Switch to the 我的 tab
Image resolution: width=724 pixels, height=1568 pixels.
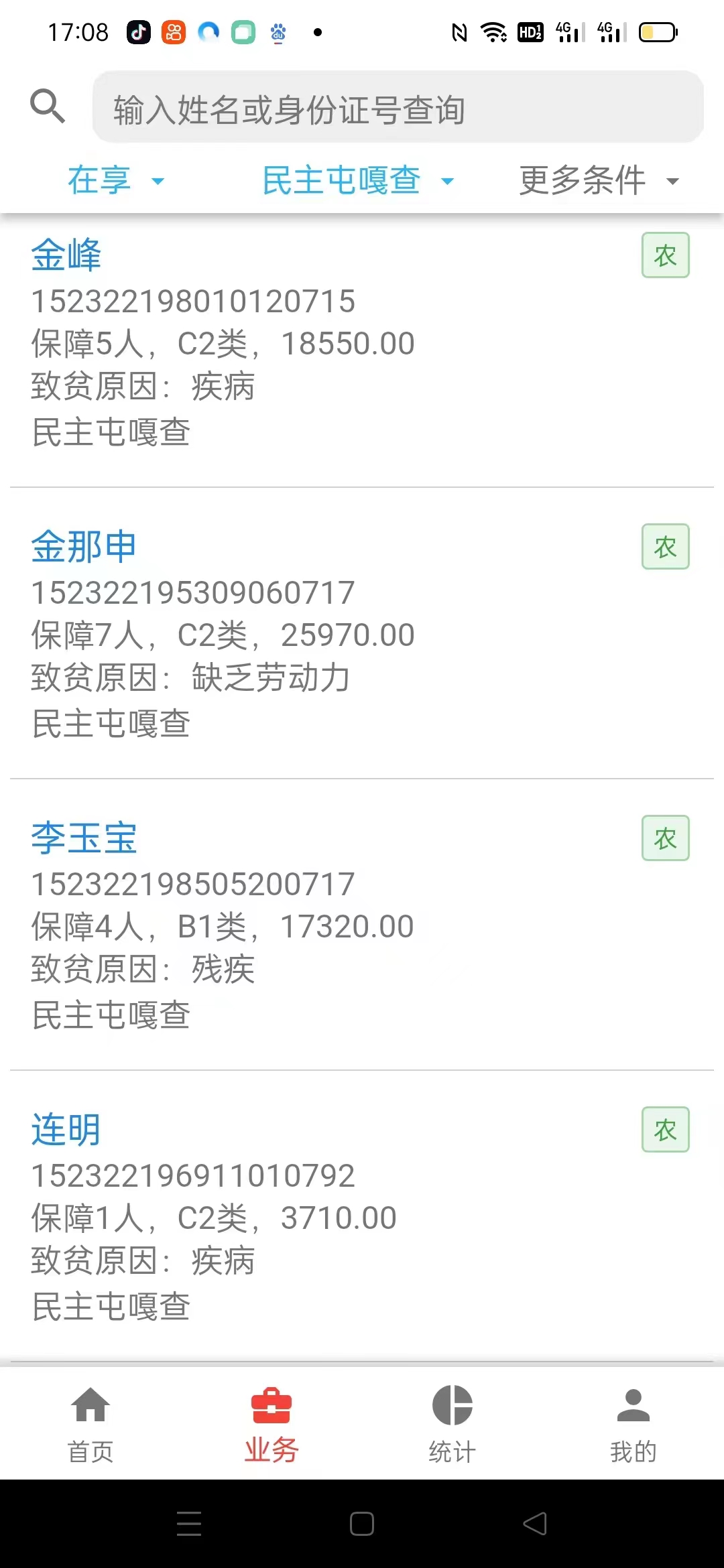(633, 1423)
